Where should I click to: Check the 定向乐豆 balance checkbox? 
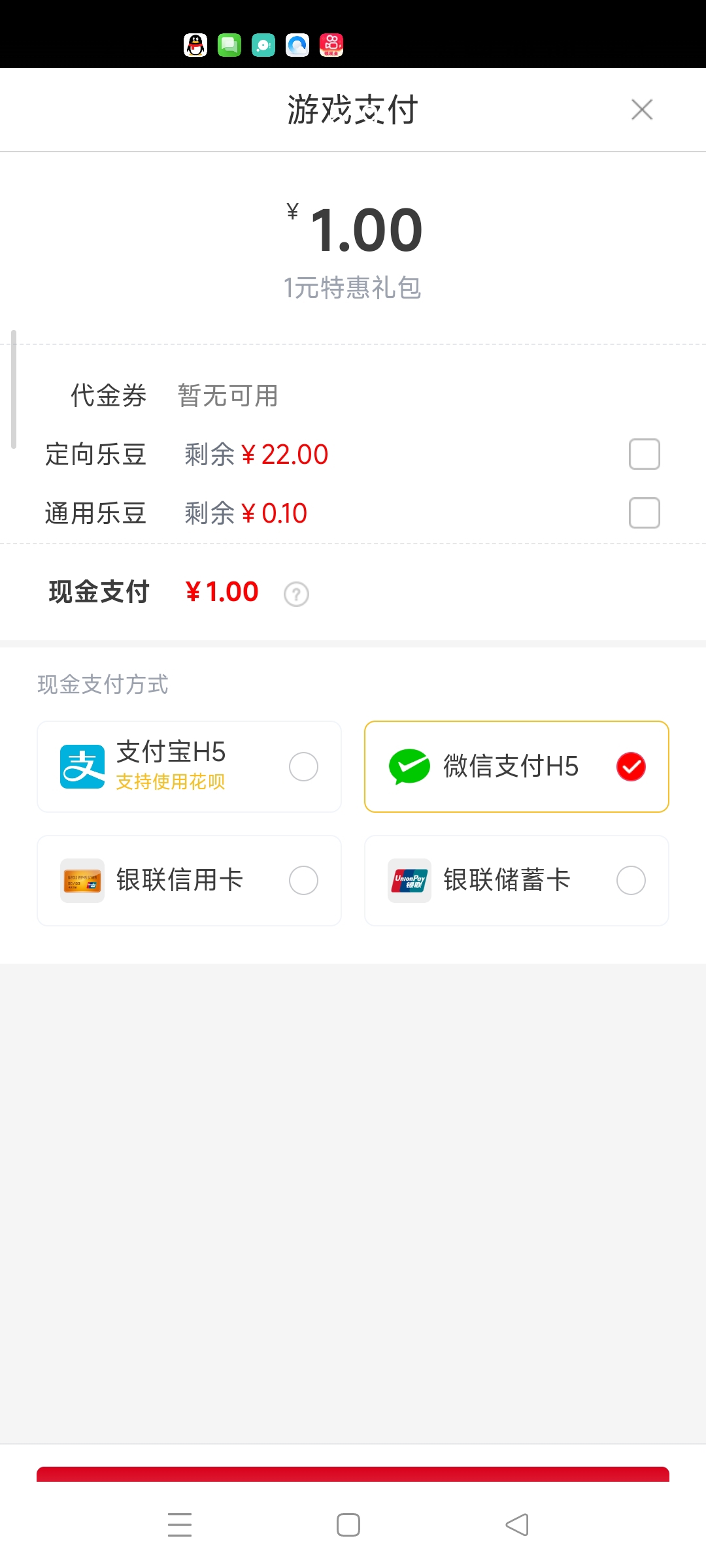point(644,454)
